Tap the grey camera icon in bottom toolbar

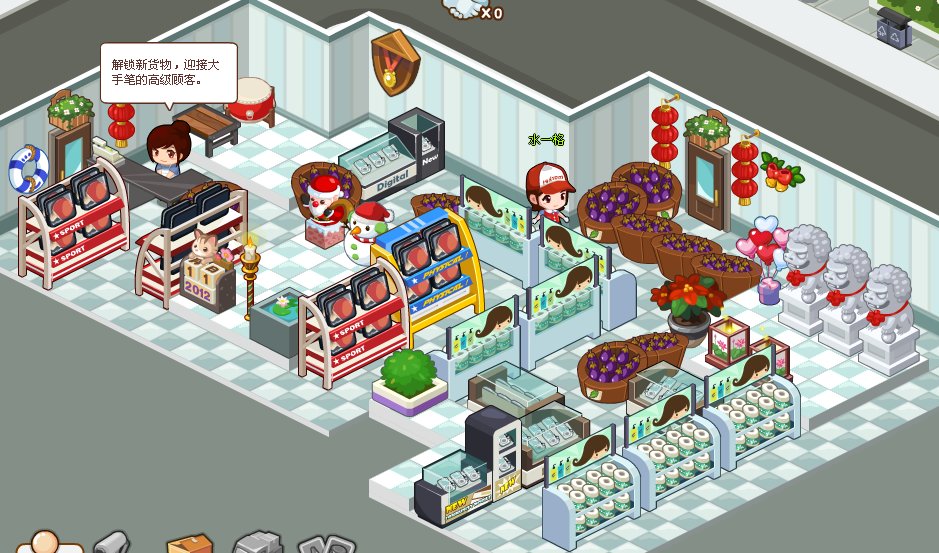tap(112, 543)
